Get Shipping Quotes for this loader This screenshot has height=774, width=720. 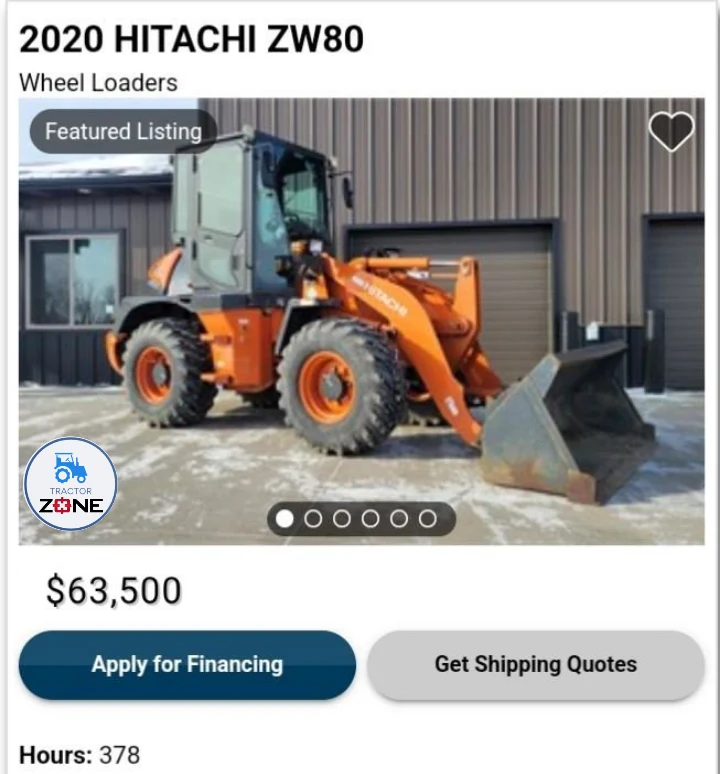535,664
